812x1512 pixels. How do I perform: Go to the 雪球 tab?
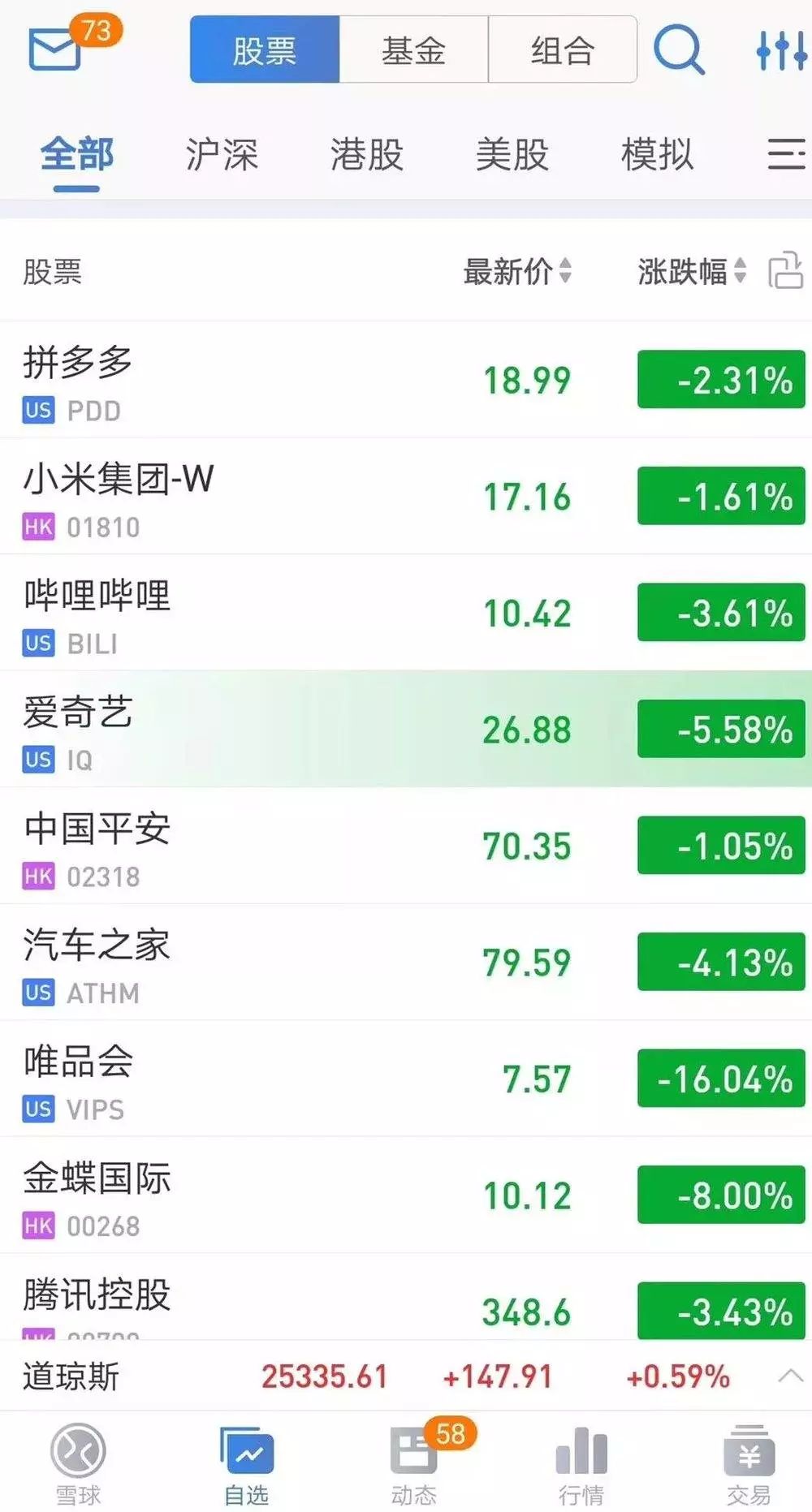[78, 1463]
